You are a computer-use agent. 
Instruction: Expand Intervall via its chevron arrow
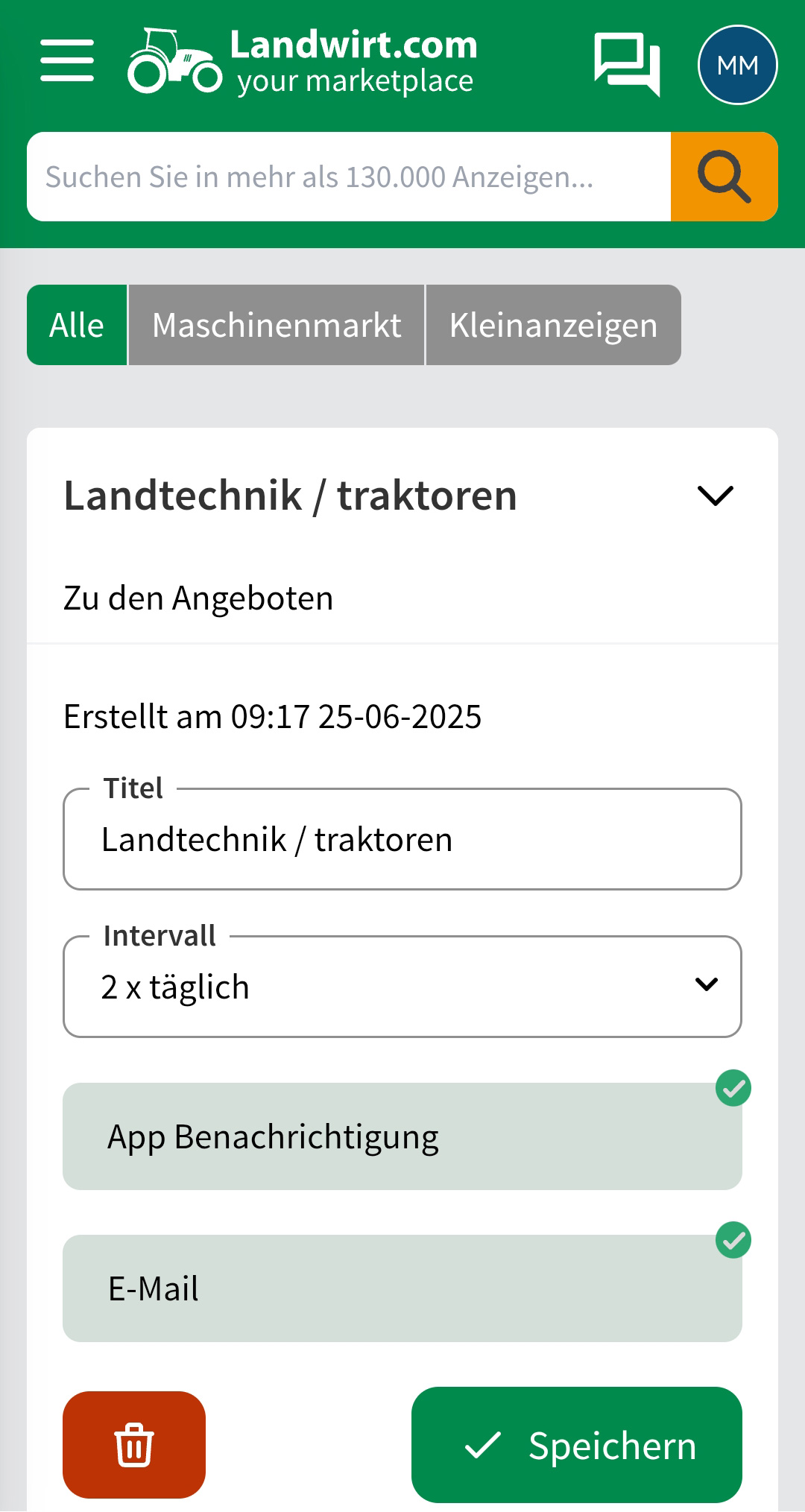tap(707, 985)
